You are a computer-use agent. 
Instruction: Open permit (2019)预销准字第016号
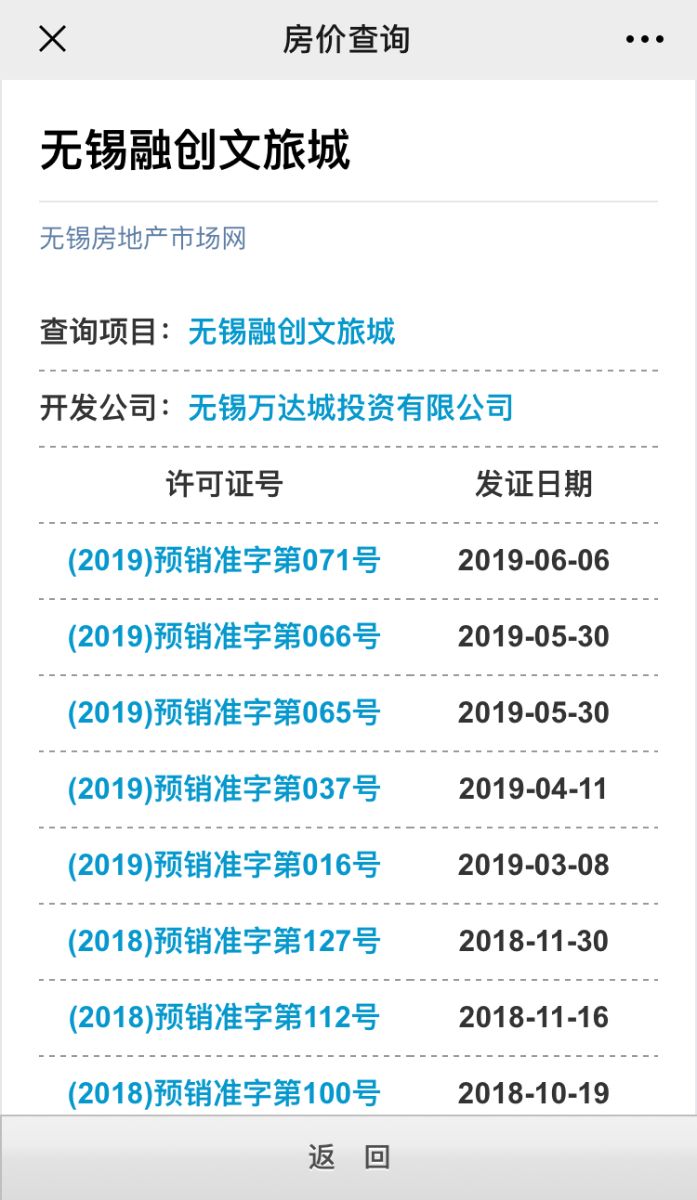click(x=224, y=864)
